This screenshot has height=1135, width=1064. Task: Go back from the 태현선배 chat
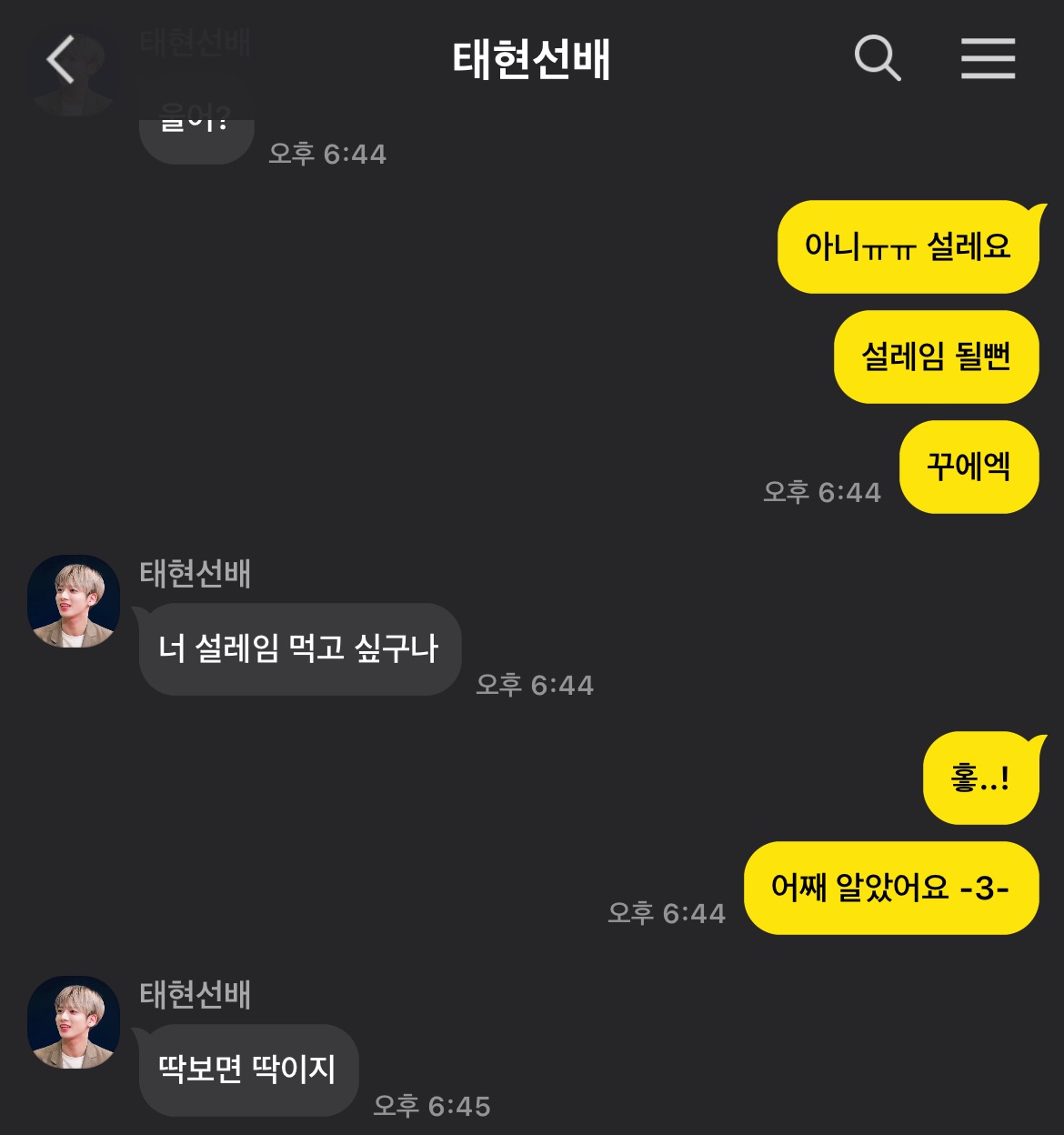click(61, 60)
